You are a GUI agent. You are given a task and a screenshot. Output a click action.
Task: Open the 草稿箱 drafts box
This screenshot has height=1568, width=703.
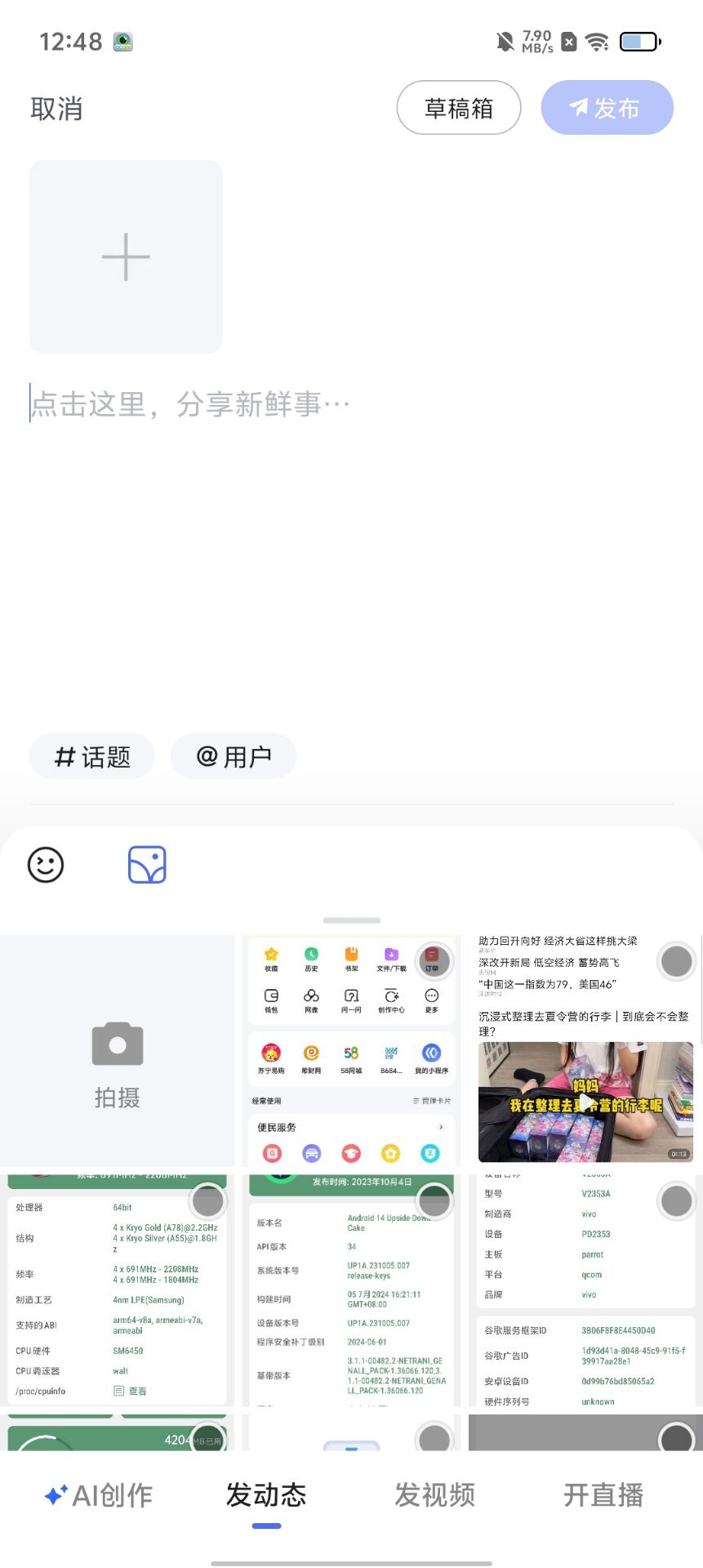click(458, 108)
